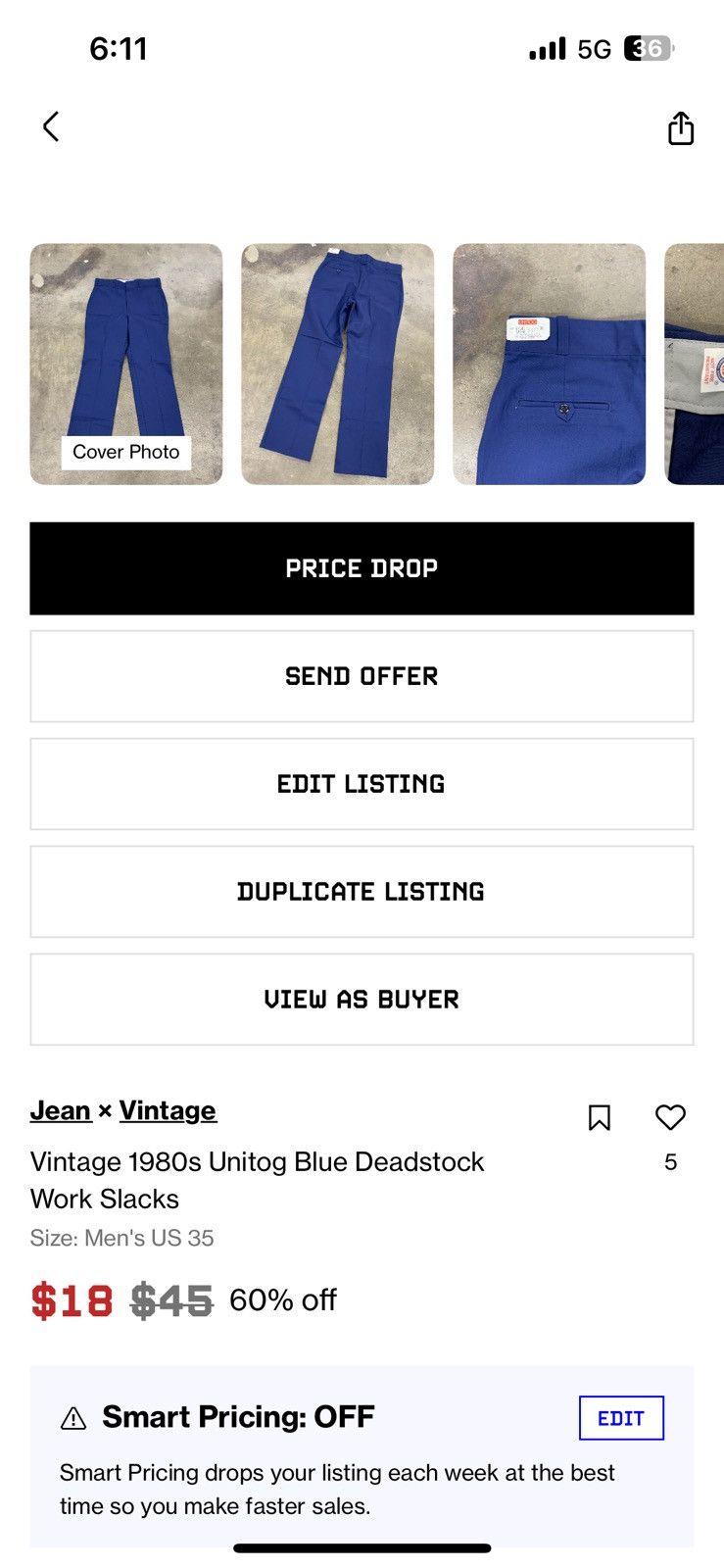Go back using the top-left arrow
This screenshot has height=1568, width=724.
51,126
